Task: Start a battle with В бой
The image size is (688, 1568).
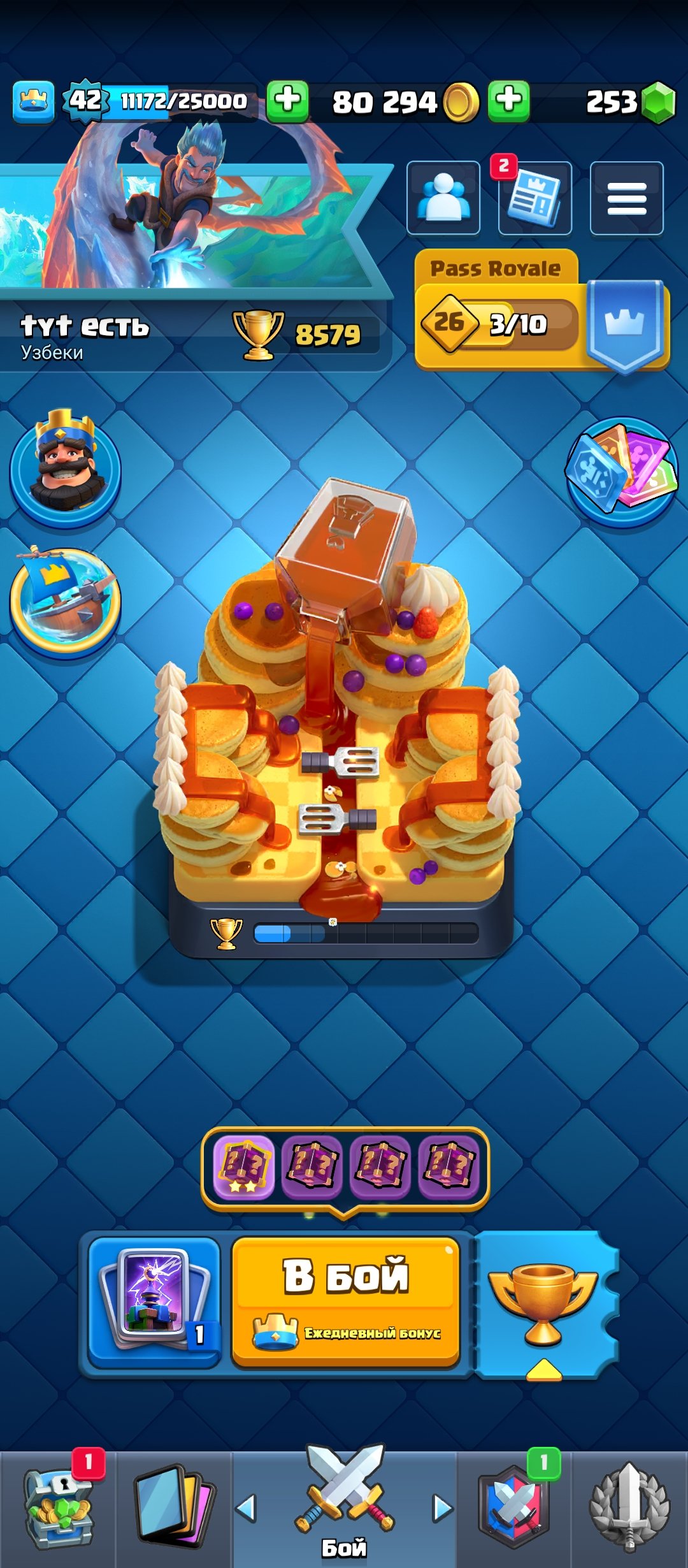Action: point(346,1302)
